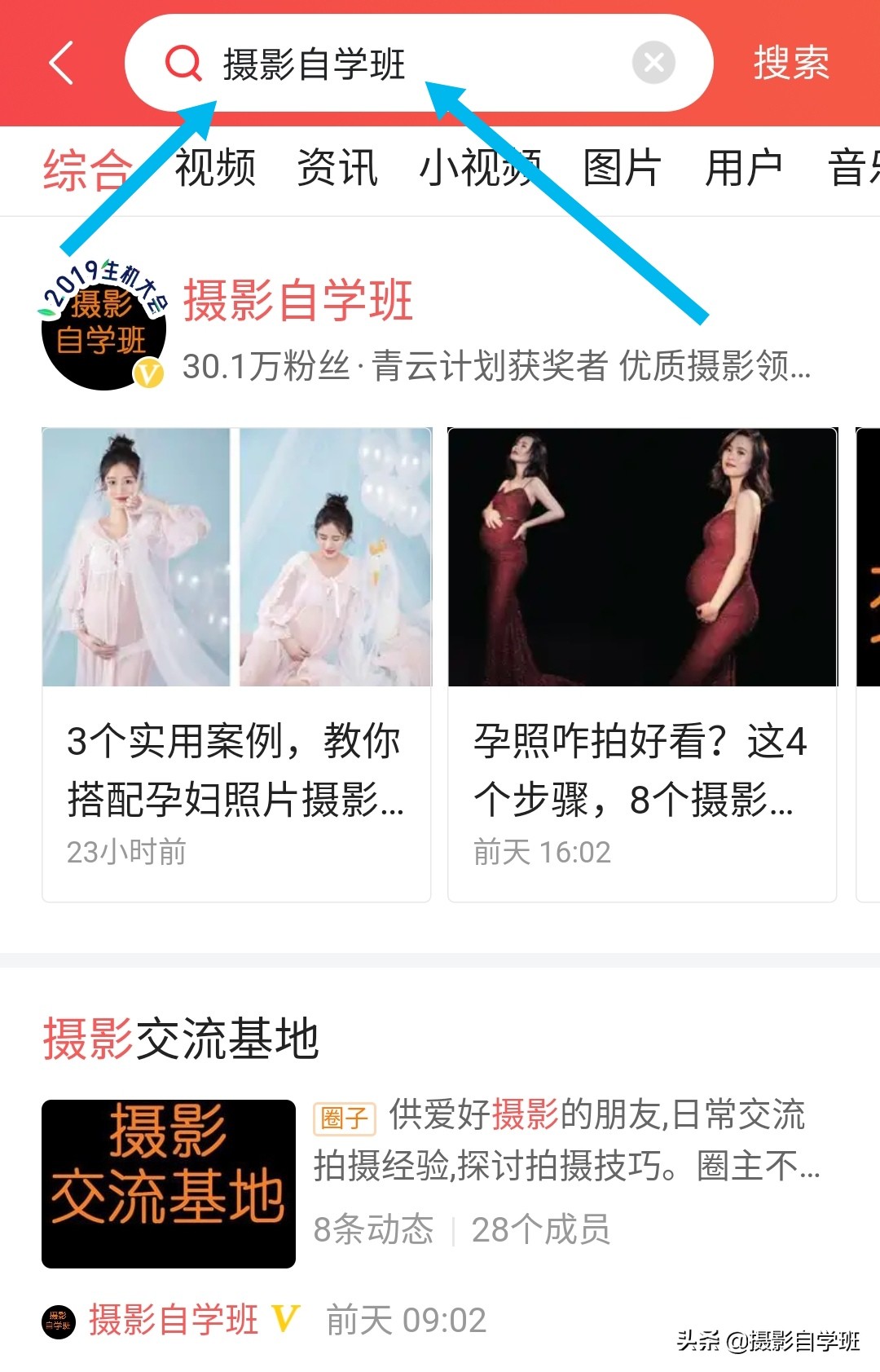Switch to the 图片 tab
This screenshot has height=1372, width=880.
point(619,169)
